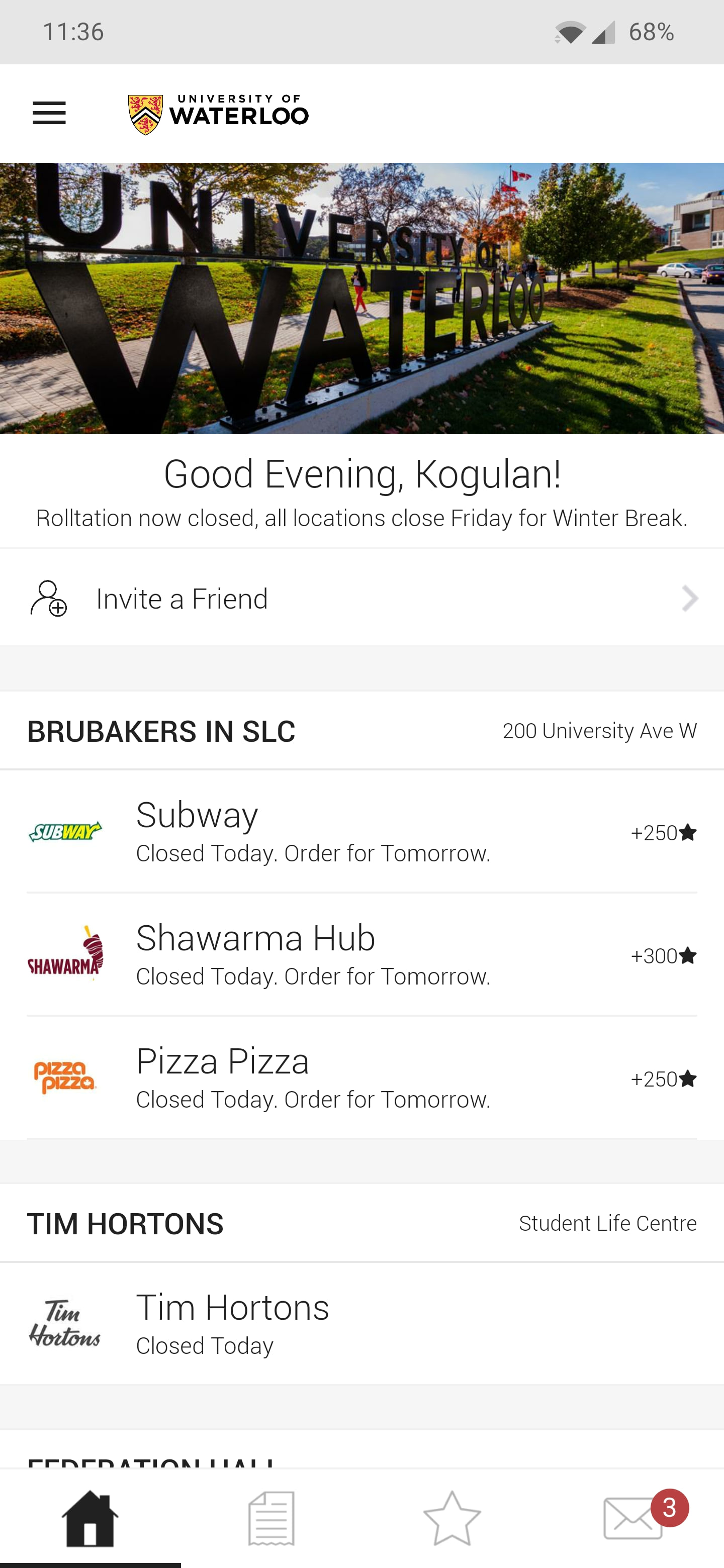Open the Brubakers in SLC section

pyautogui.click(x=161, y=730)
